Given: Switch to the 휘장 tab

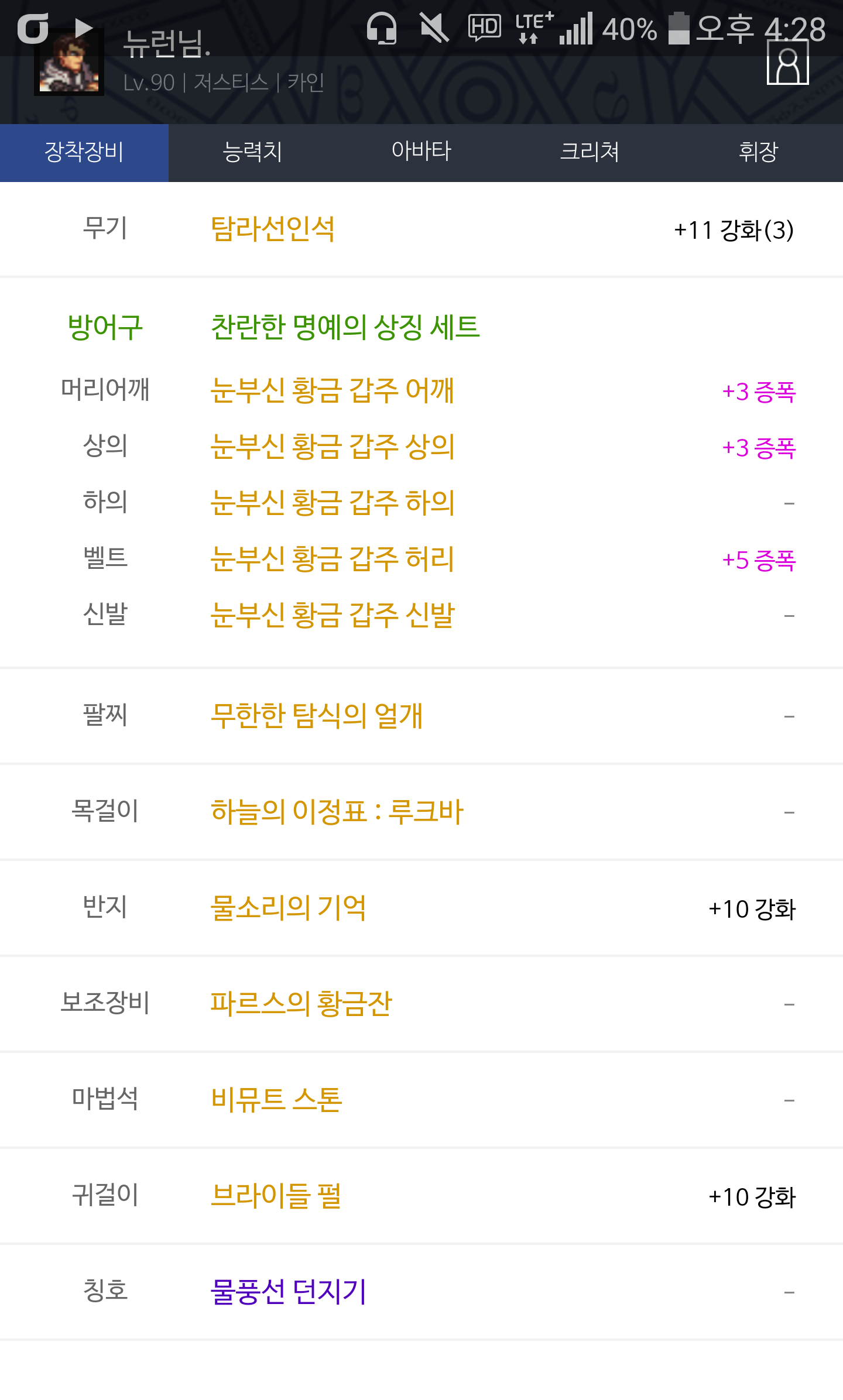Looking at the screenshot, I should 759,152.
